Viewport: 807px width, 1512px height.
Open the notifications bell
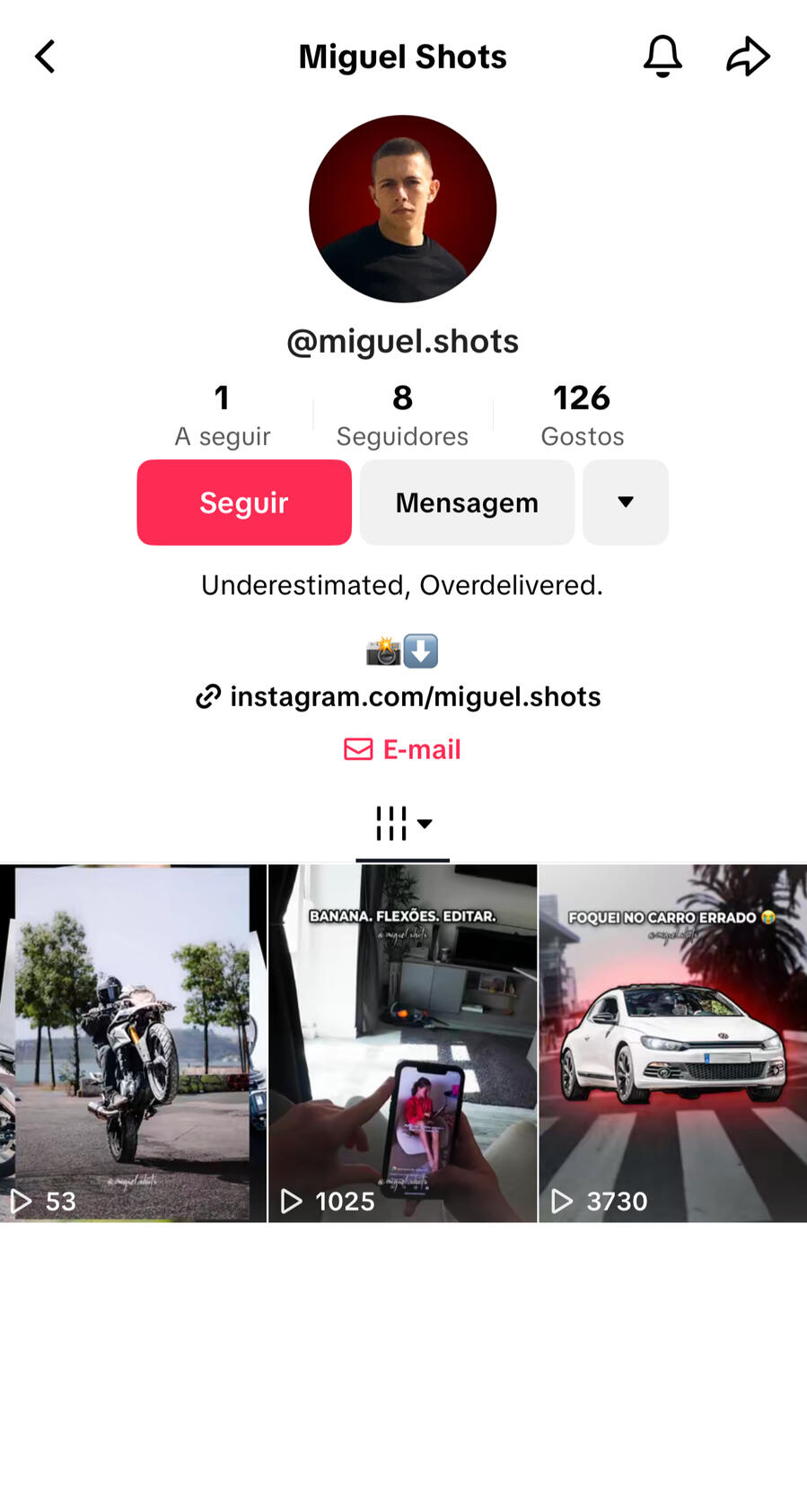point(662,57)
